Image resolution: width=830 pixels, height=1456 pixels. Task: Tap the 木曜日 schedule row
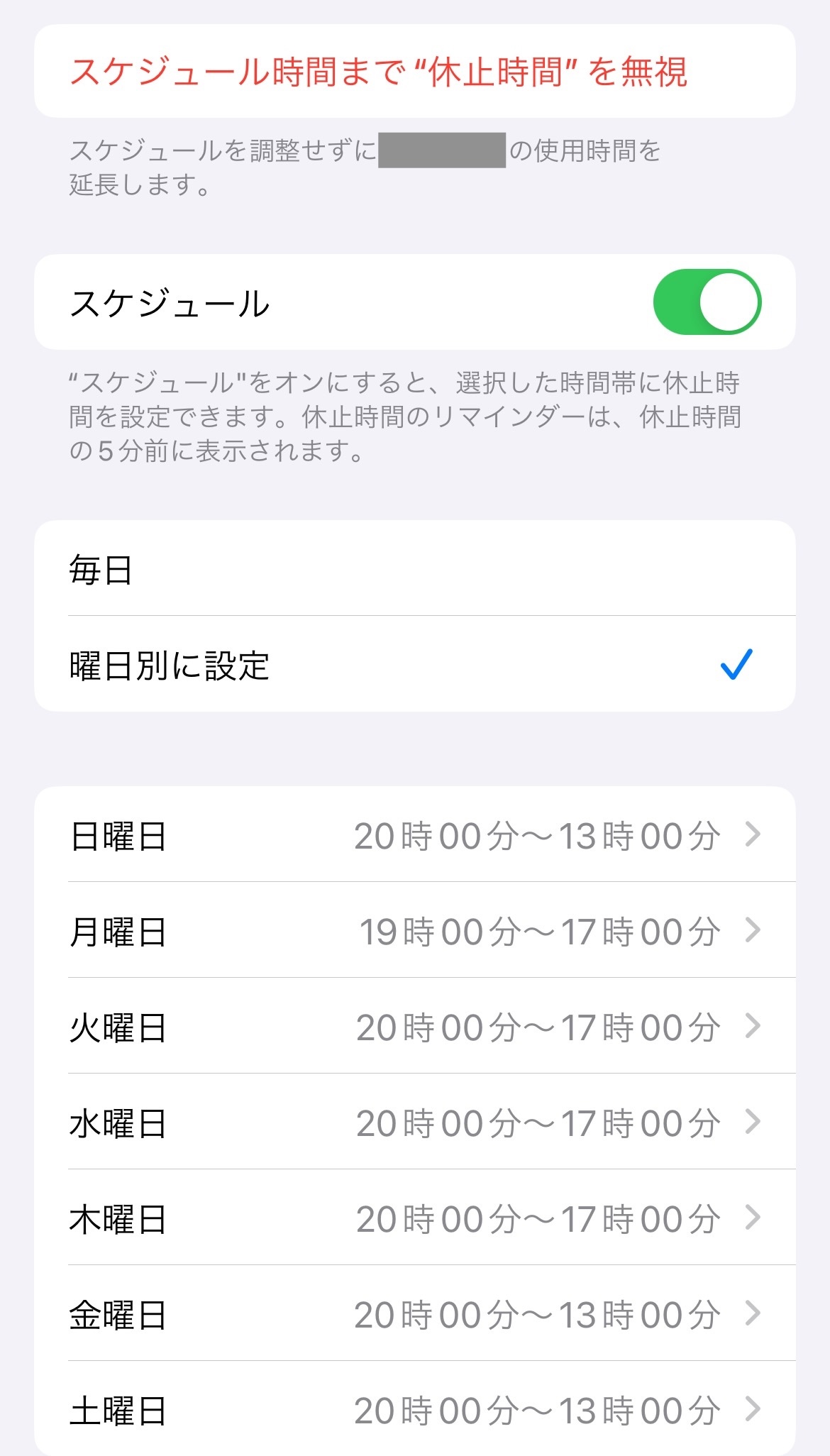(414, 1218)
